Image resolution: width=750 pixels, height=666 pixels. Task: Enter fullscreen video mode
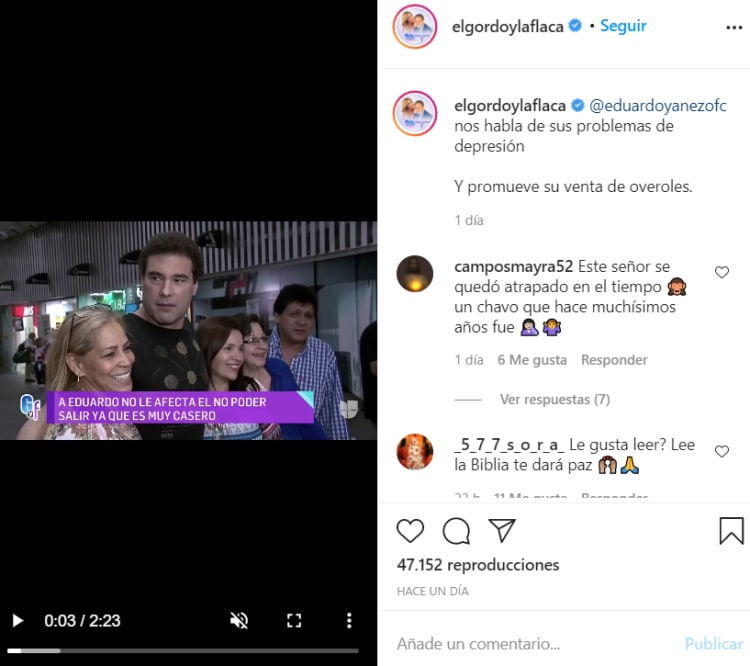(294, 621)
